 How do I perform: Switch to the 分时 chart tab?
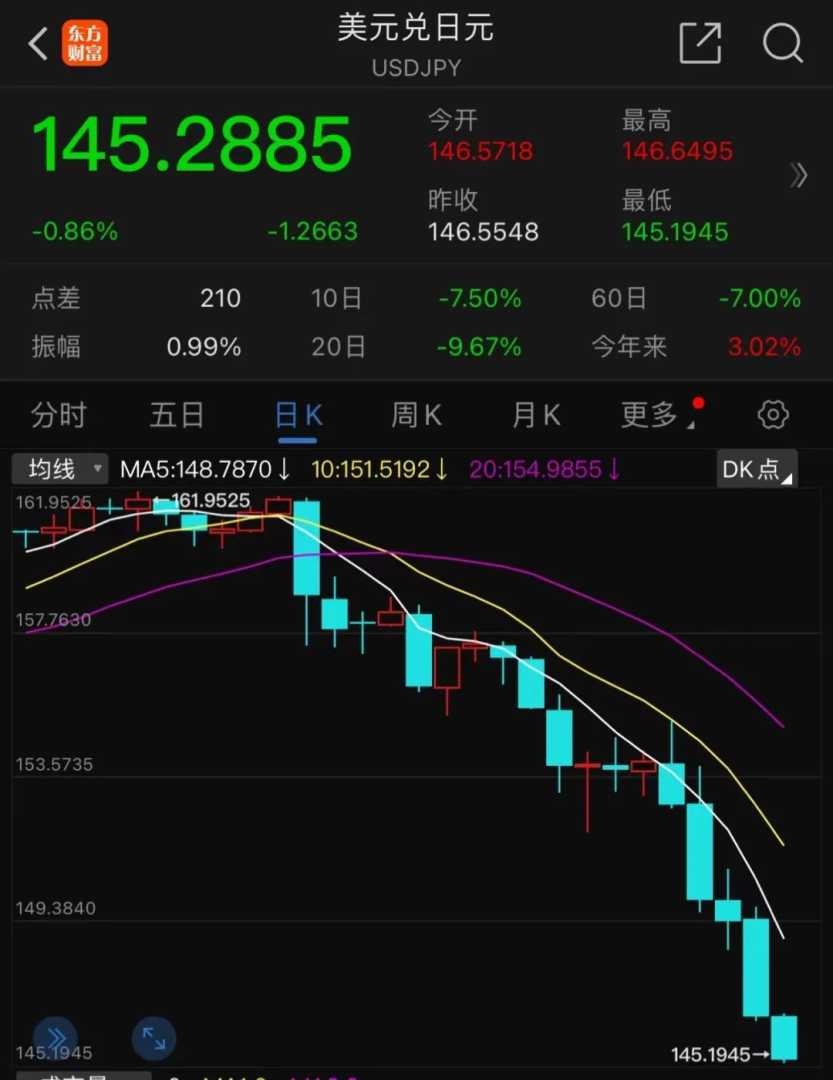(59, 415)
